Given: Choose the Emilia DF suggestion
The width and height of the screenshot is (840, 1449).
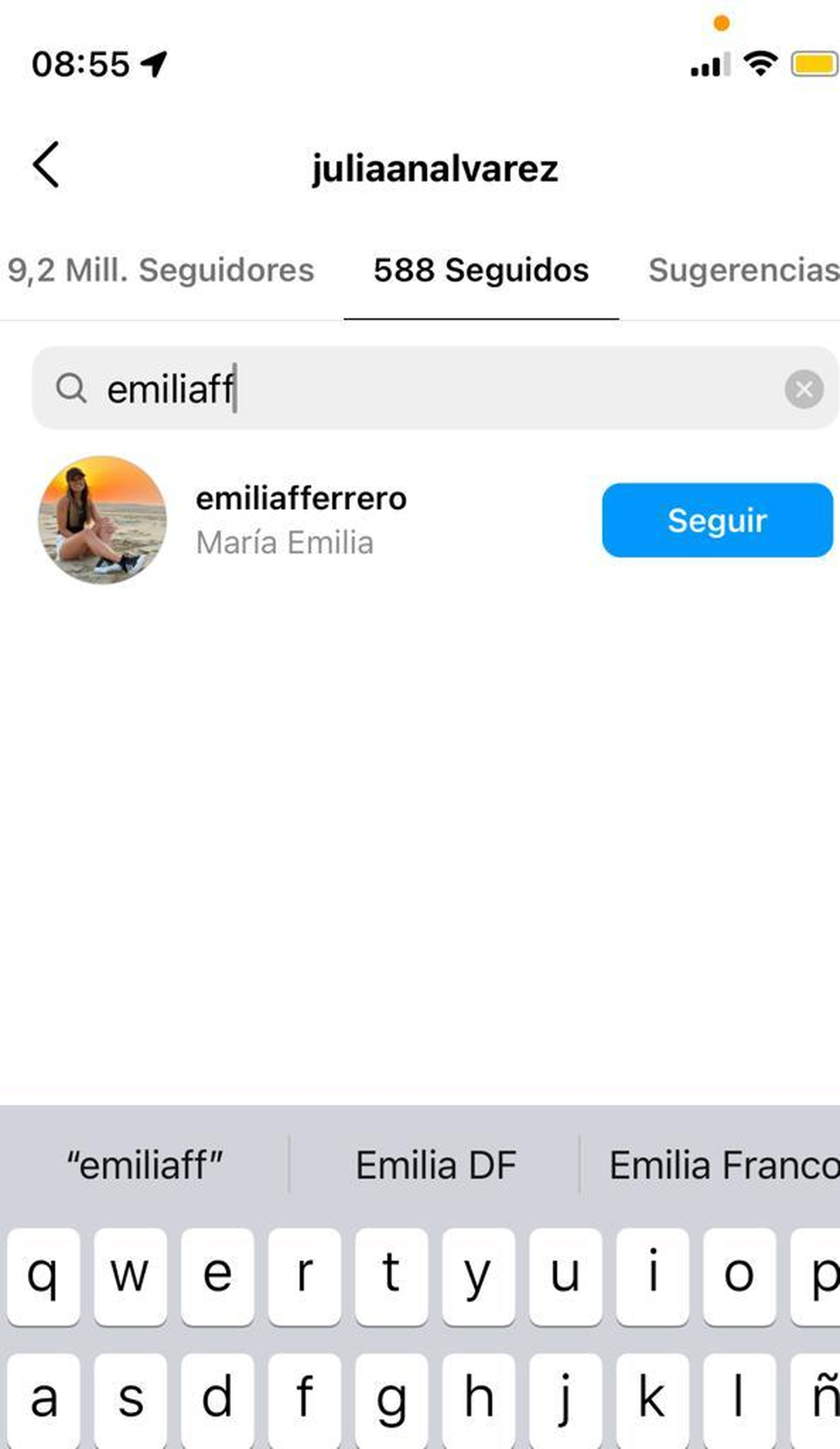Looking at the screenshot, I should 435,1165.
